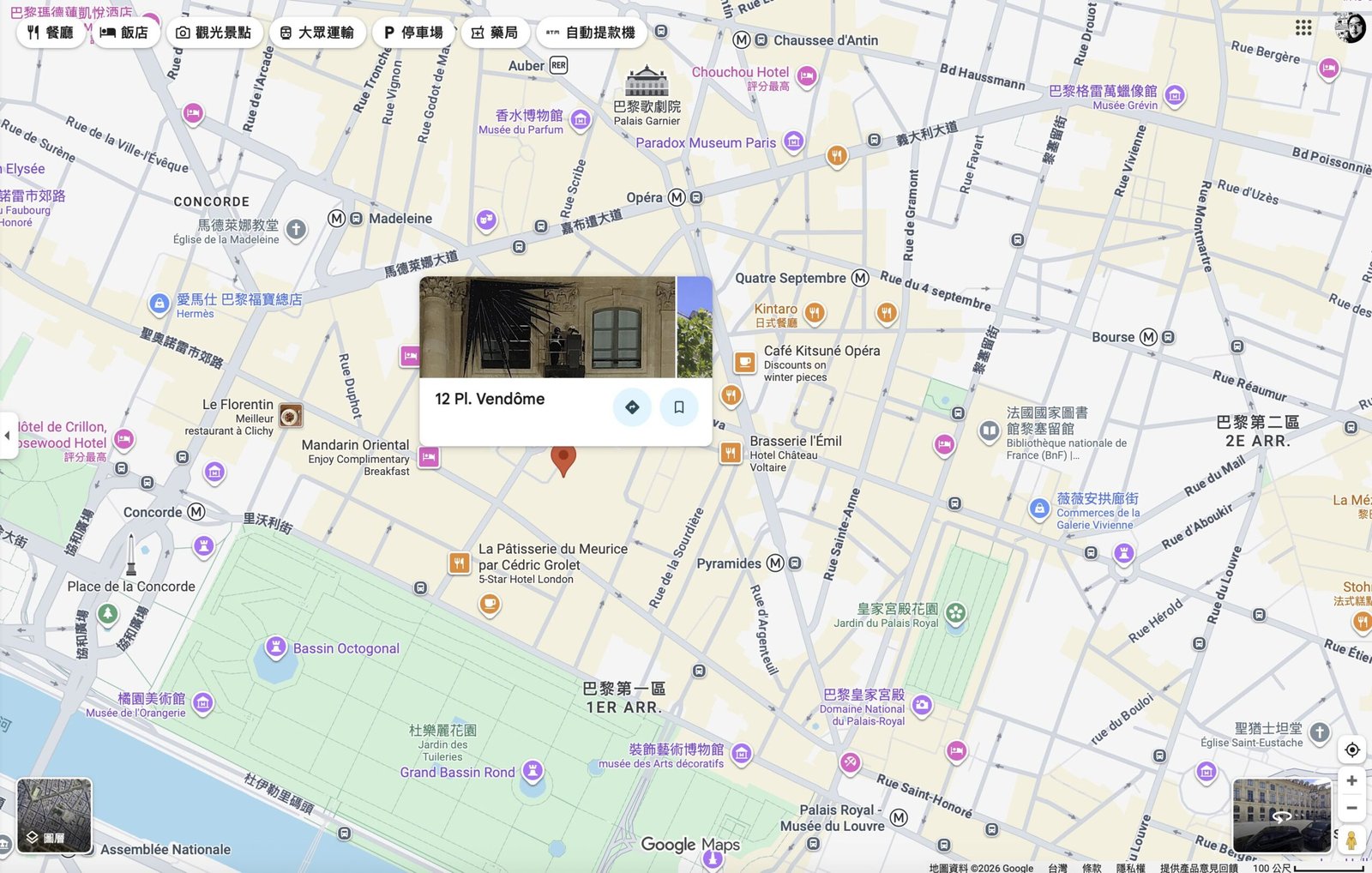The height and width of the screenshot is (873, 1372).
Task: Filter map by 觀光景點 attractions
Action: coord(214,33)
